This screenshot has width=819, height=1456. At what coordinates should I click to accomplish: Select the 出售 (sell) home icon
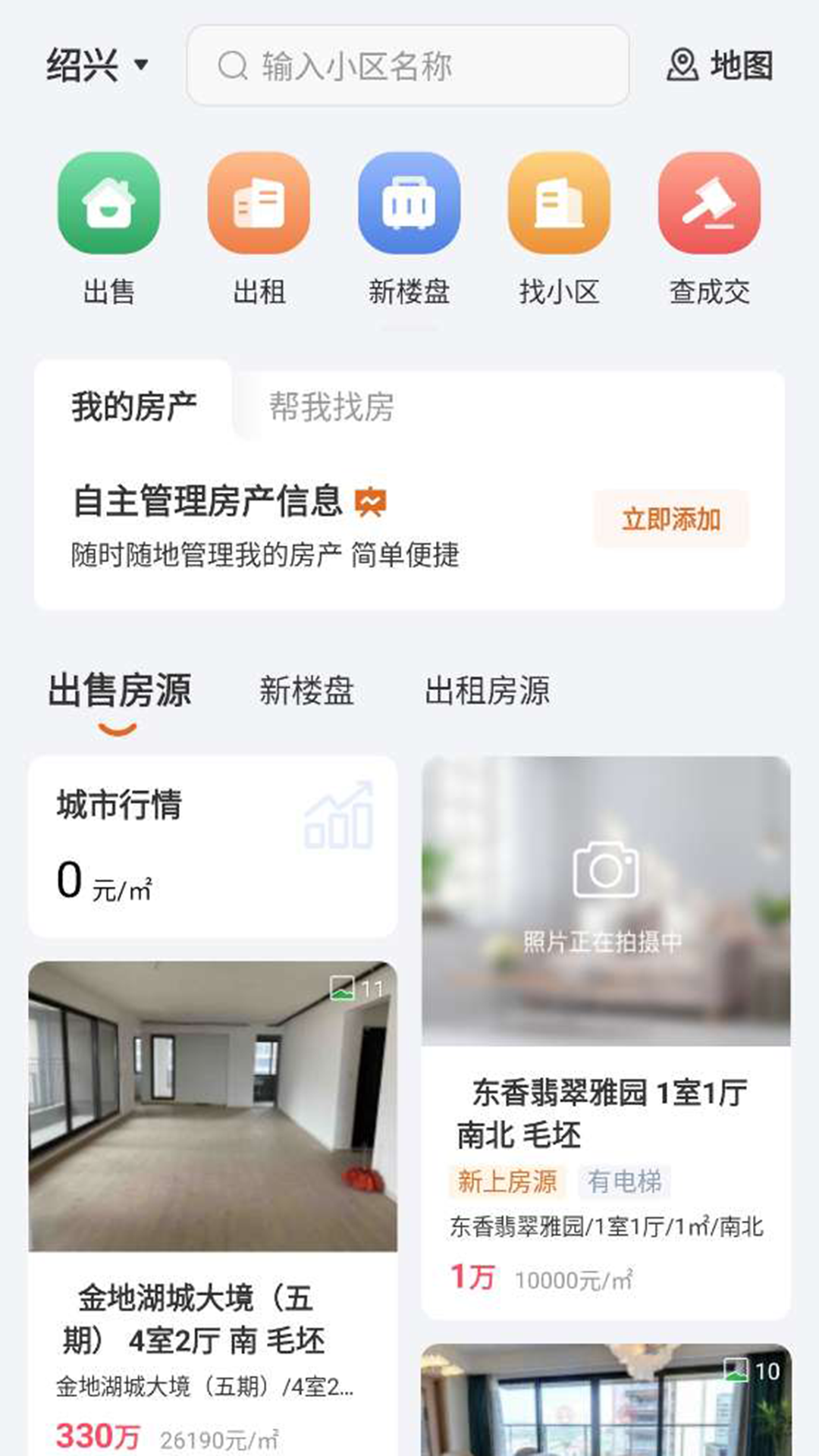click(x=107, y=203)
